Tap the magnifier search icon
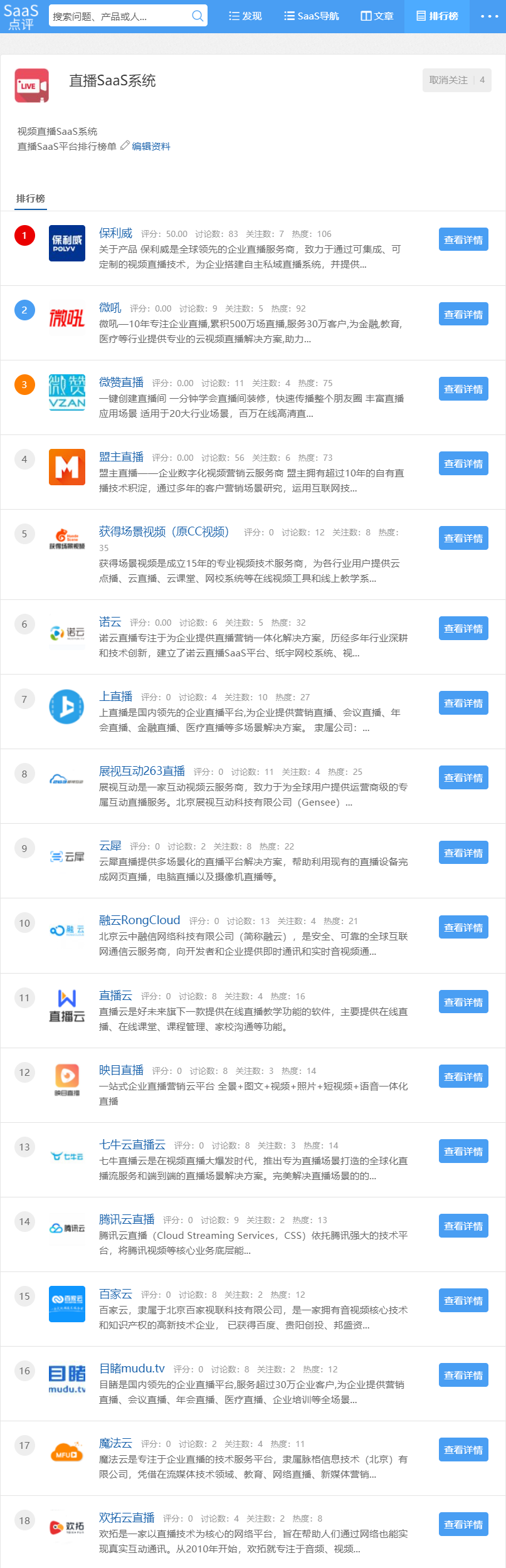The height and width of the screenshot is (1568, 506). point(198,16)
